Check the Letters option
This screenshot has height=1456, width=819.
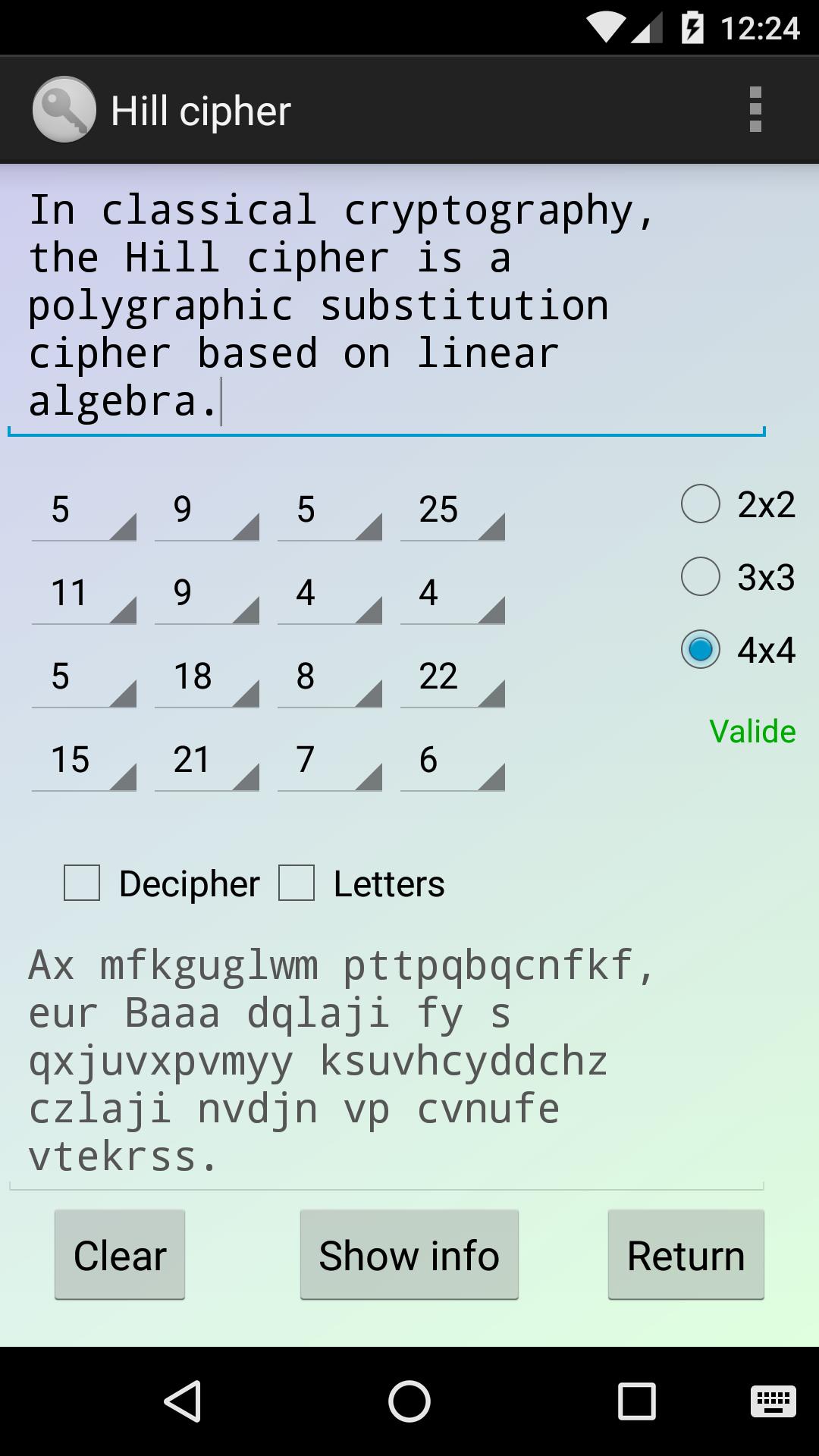(297, 883)
